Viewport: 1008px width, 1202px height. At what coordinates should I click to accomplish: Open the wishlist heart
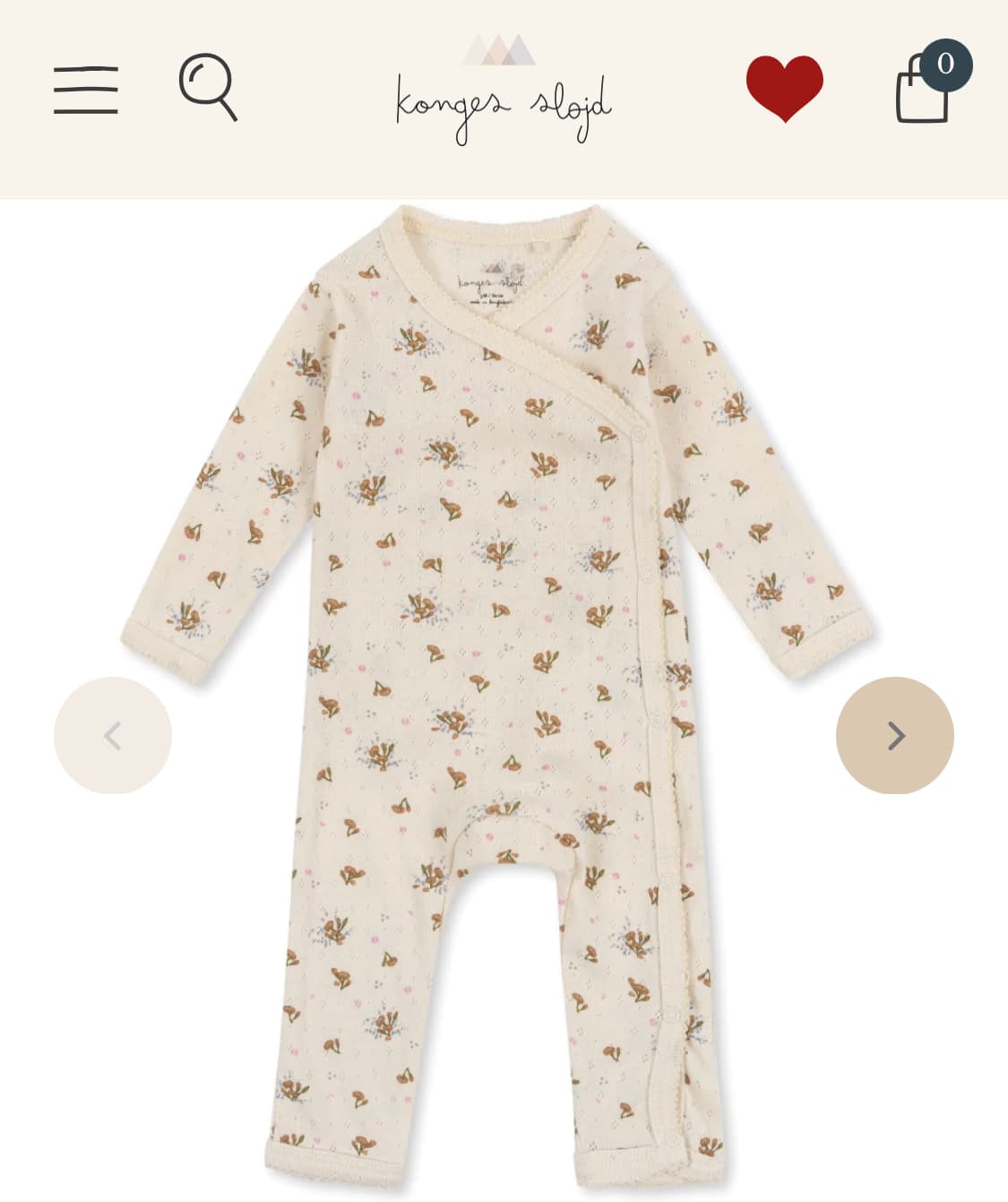click(x=784, y=87)
